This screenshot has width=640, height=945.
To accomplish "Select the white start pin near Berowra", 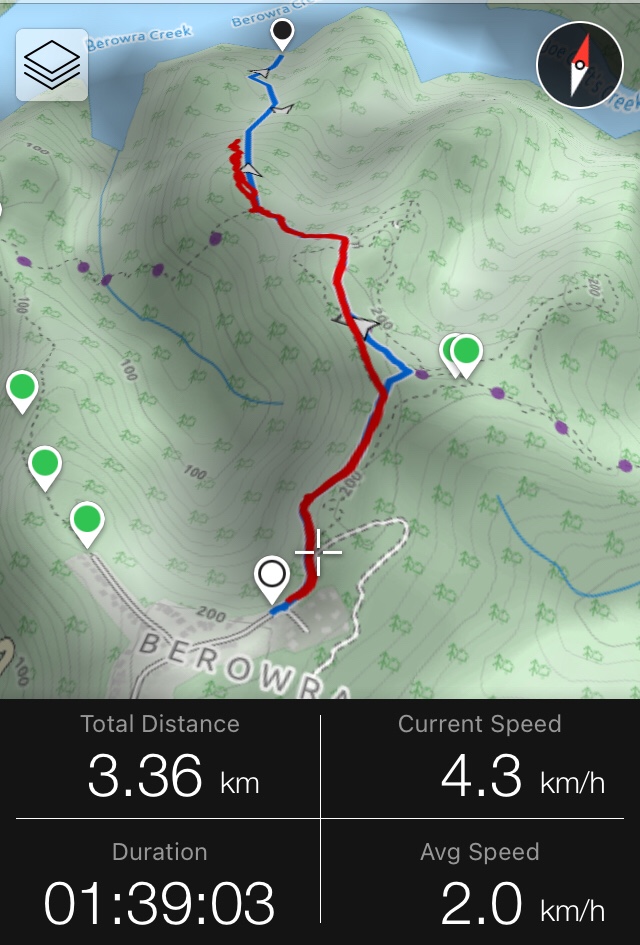I will 272,577.
